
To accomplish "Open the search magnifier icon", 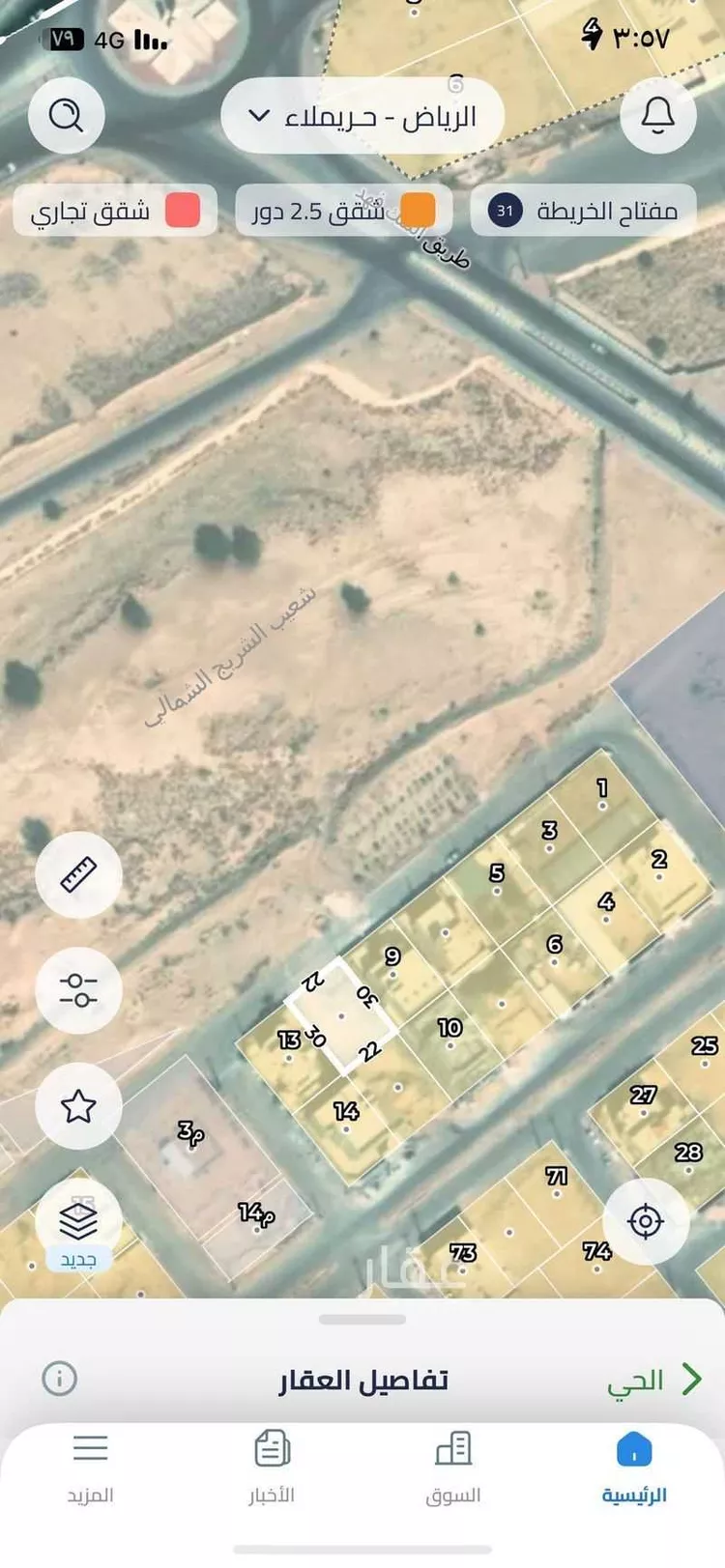I will pyautogui.click(x=66, y=117).
